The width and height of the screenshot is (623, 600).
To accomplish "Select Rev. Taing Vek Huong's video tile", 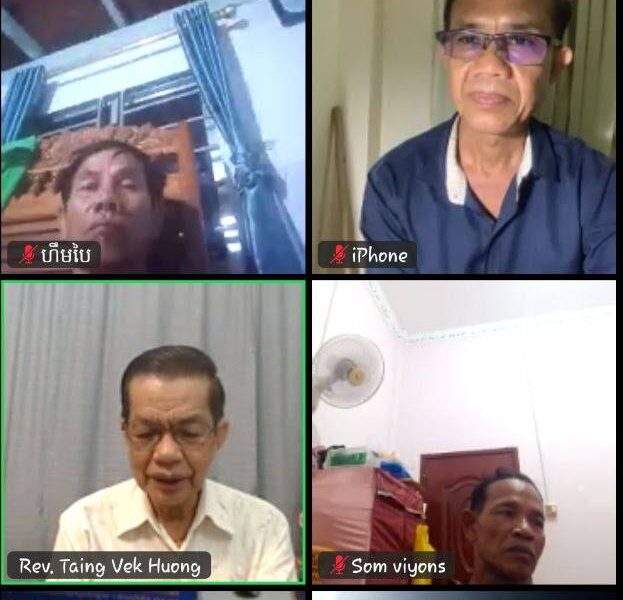I will pos(153,430).
